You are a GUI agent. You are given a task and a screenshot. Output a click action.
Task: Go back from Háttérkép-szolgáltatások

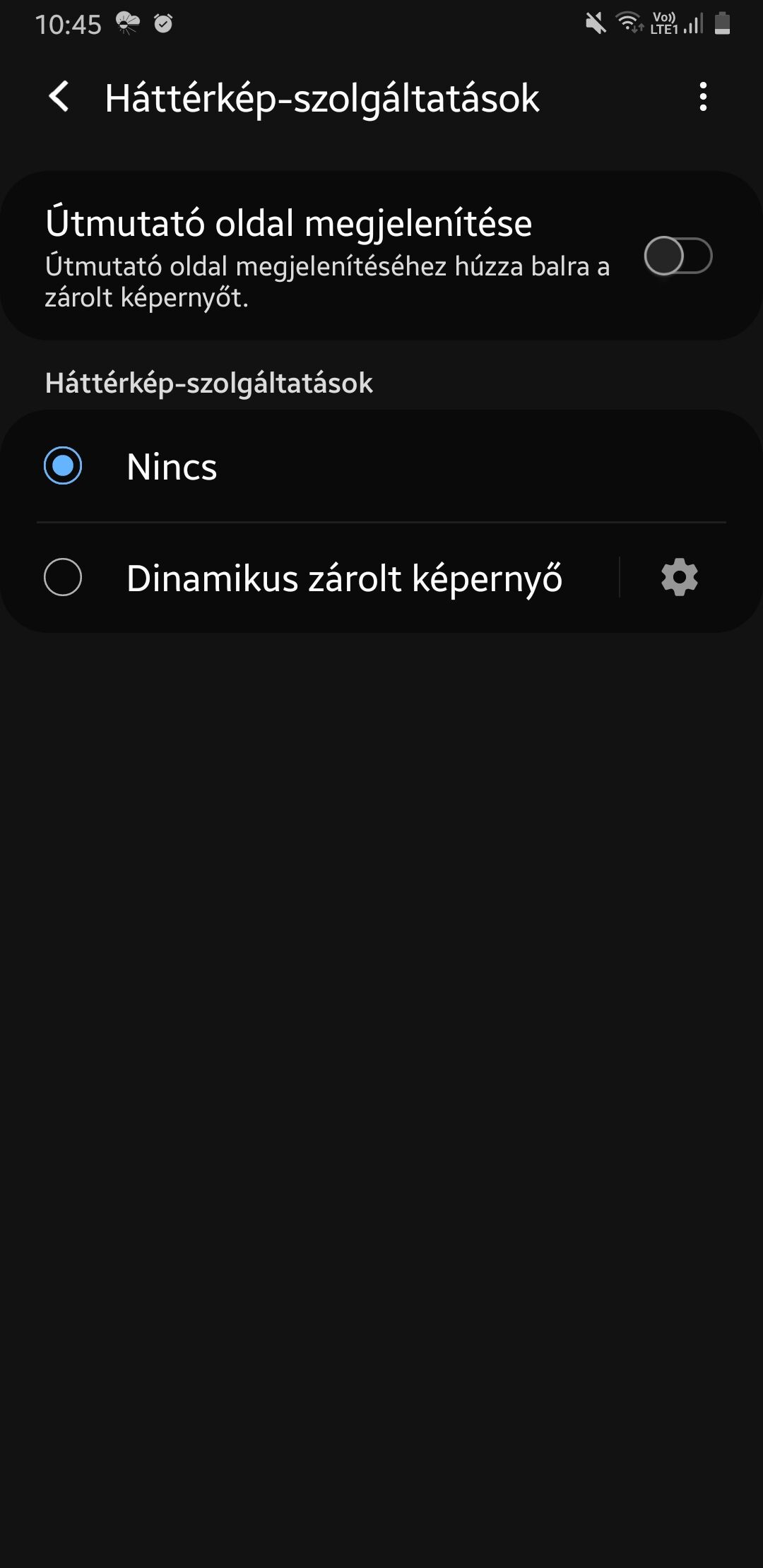(x=59, y=97)
